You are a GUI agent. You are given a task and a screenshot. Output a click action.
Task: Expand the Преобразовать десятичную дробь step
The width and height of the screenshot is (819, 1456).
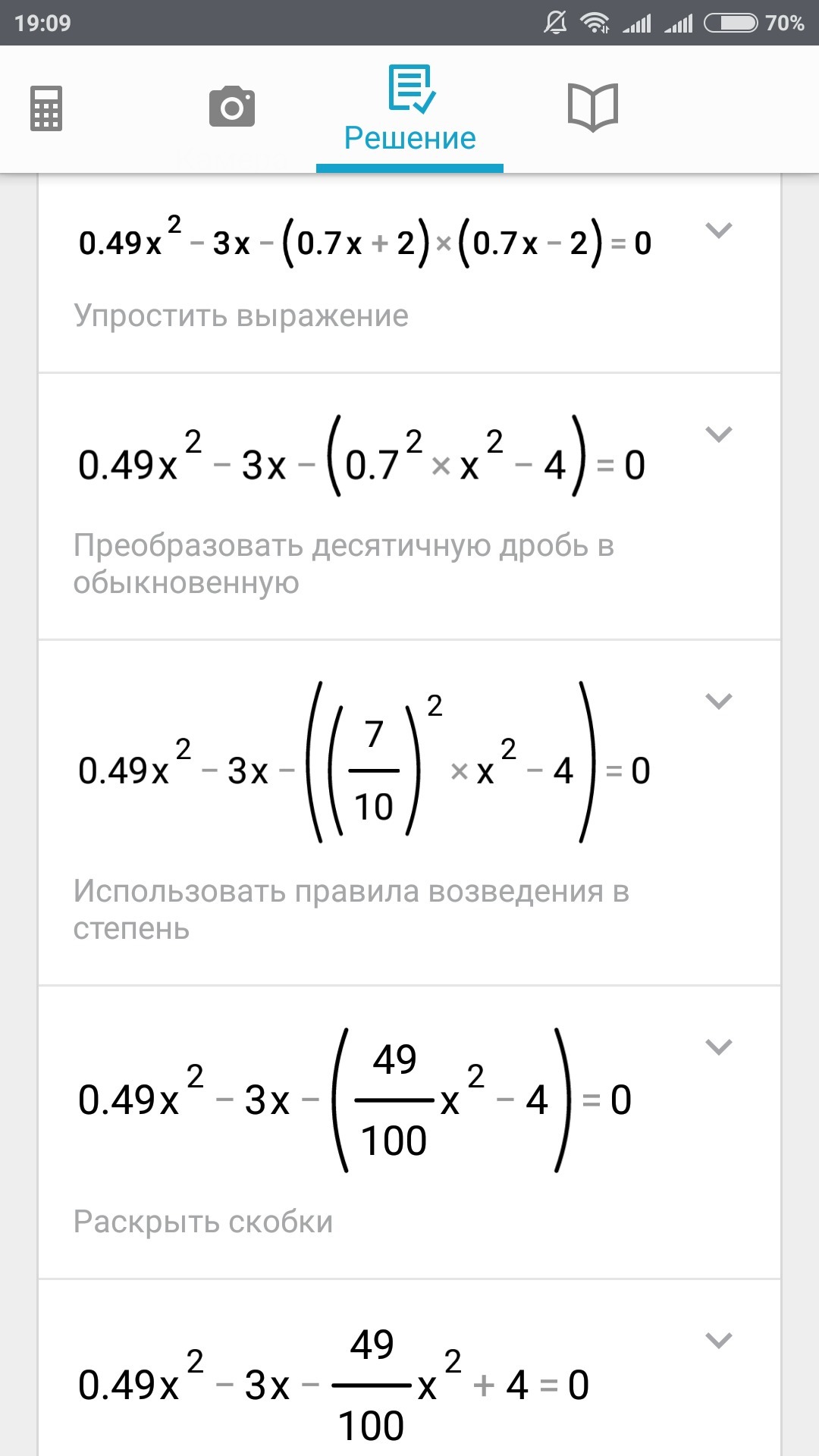718,435
